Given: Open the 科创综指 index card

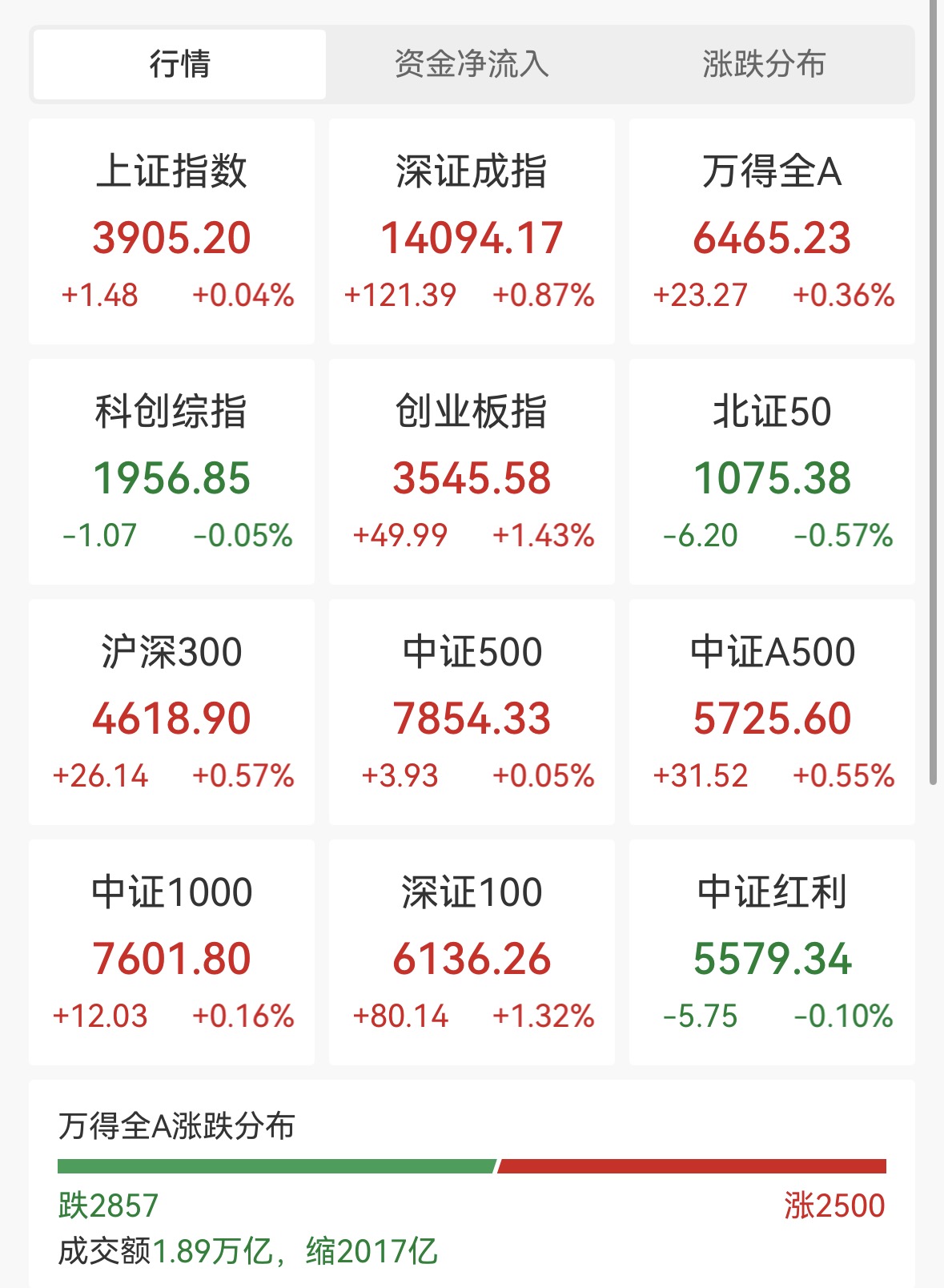Looking at the screenshot, I should point(171,472).
